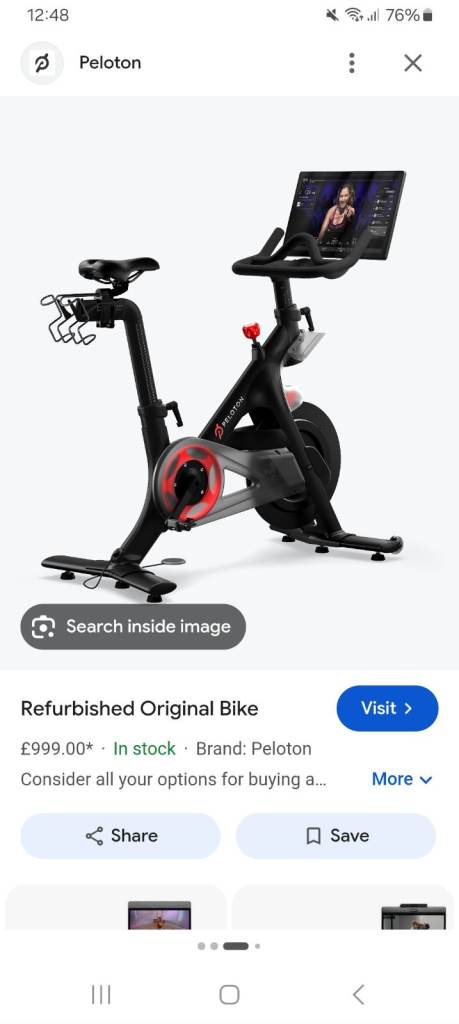Save this result to collections

[x=336, y=835]
